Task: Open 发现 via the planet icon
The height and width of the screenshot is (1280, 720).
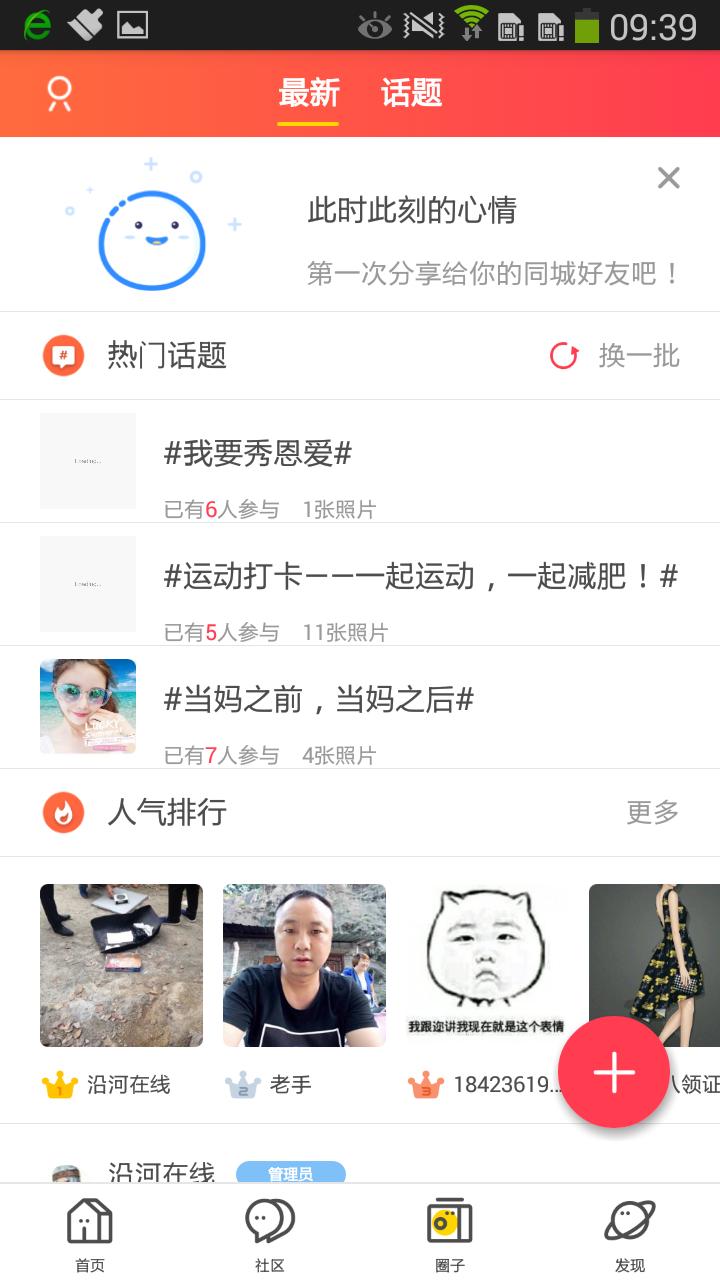Action: [630, 1220]
